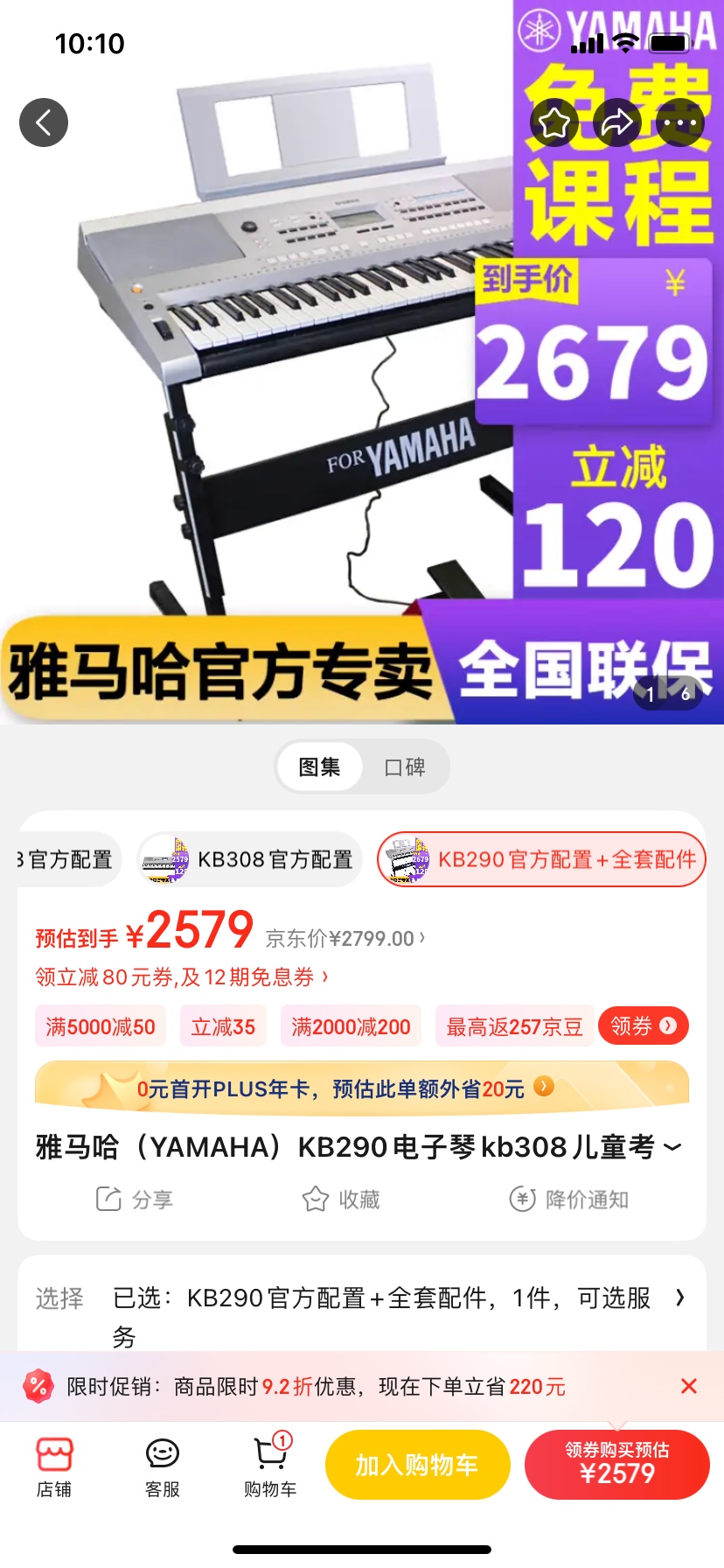Add the product to 收藏 favorites
724x1568 pixels.
[341, 1199]
